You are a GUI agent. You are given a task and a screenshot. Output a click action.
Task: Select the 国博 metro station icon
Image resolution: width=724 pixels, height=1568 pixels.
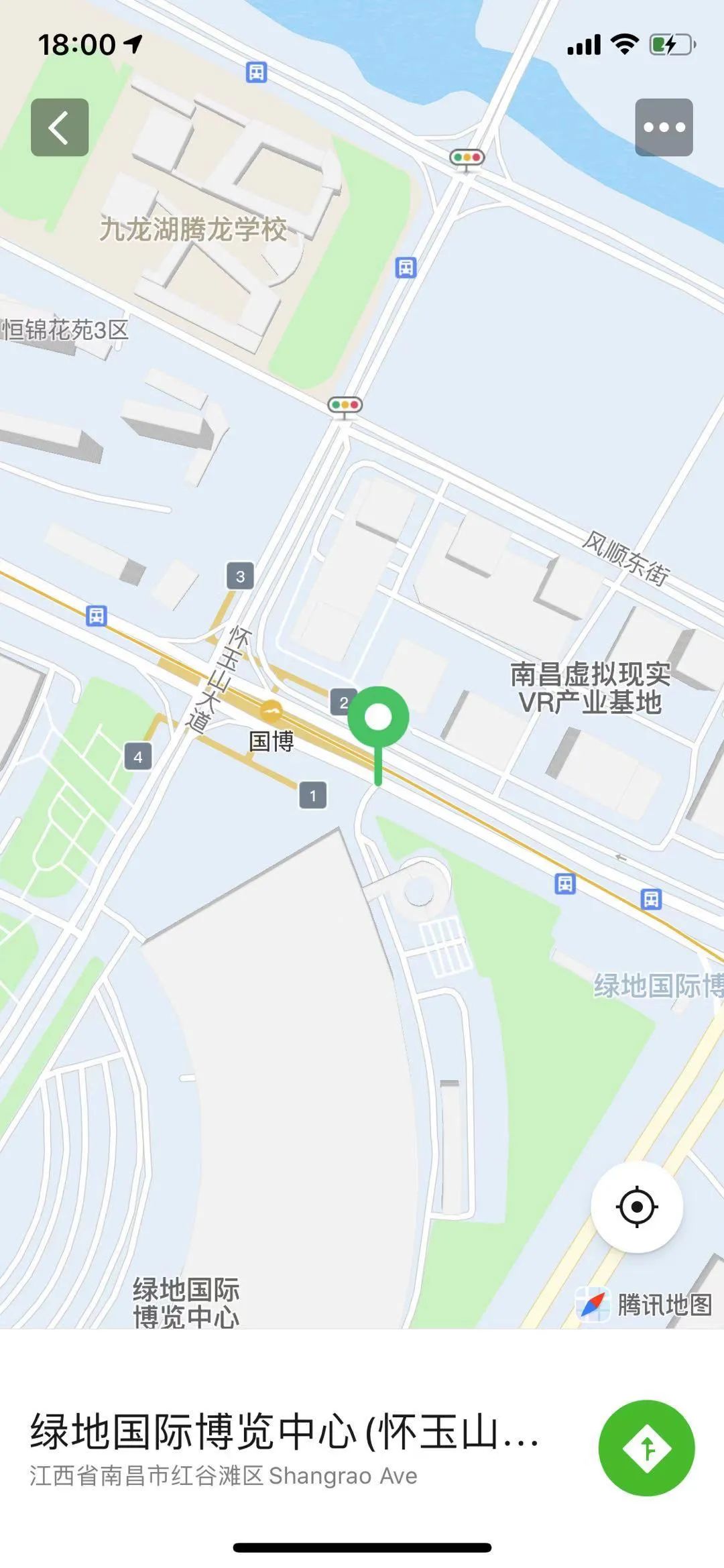coord(271,711)
